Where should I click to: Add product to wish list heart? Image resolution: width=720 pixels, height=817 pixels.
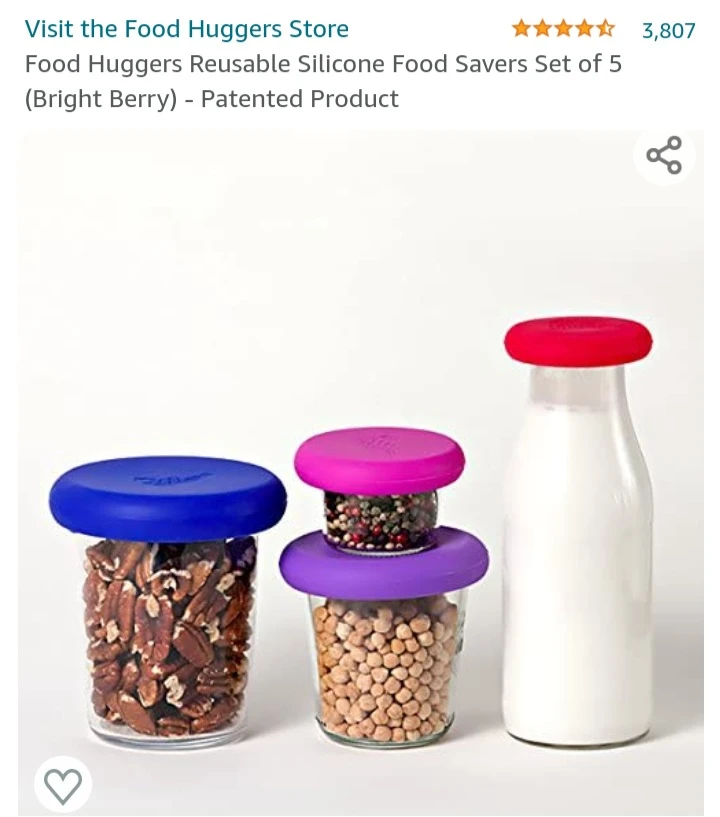pyautogui.click(x=63, y=785)
